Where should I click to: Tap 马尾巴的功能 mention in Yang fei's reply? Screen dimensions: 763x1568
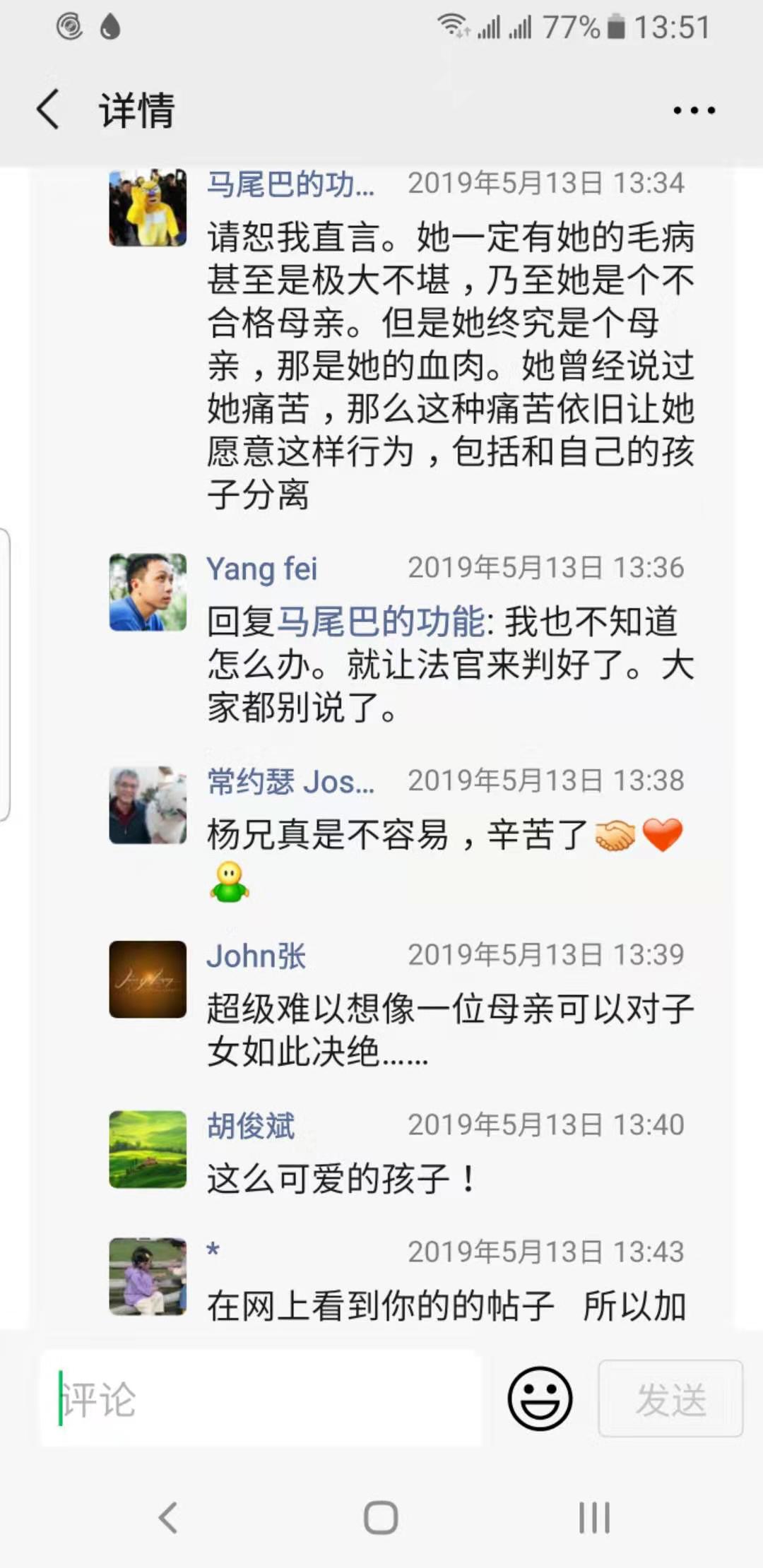[381, 622]
